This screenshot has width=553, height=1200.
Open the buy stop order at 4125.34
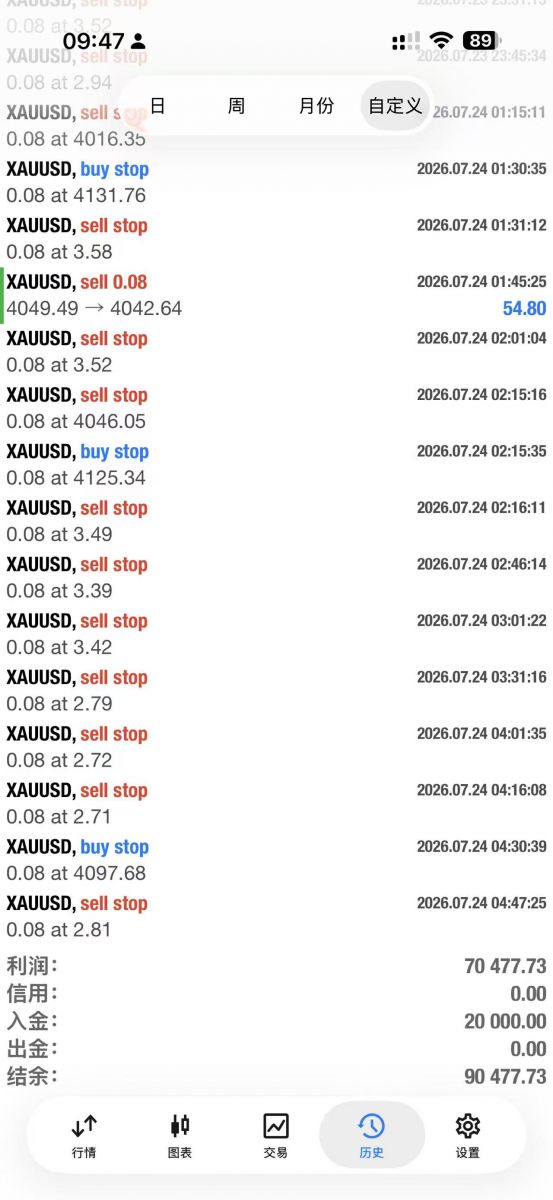tap(276, 464)
